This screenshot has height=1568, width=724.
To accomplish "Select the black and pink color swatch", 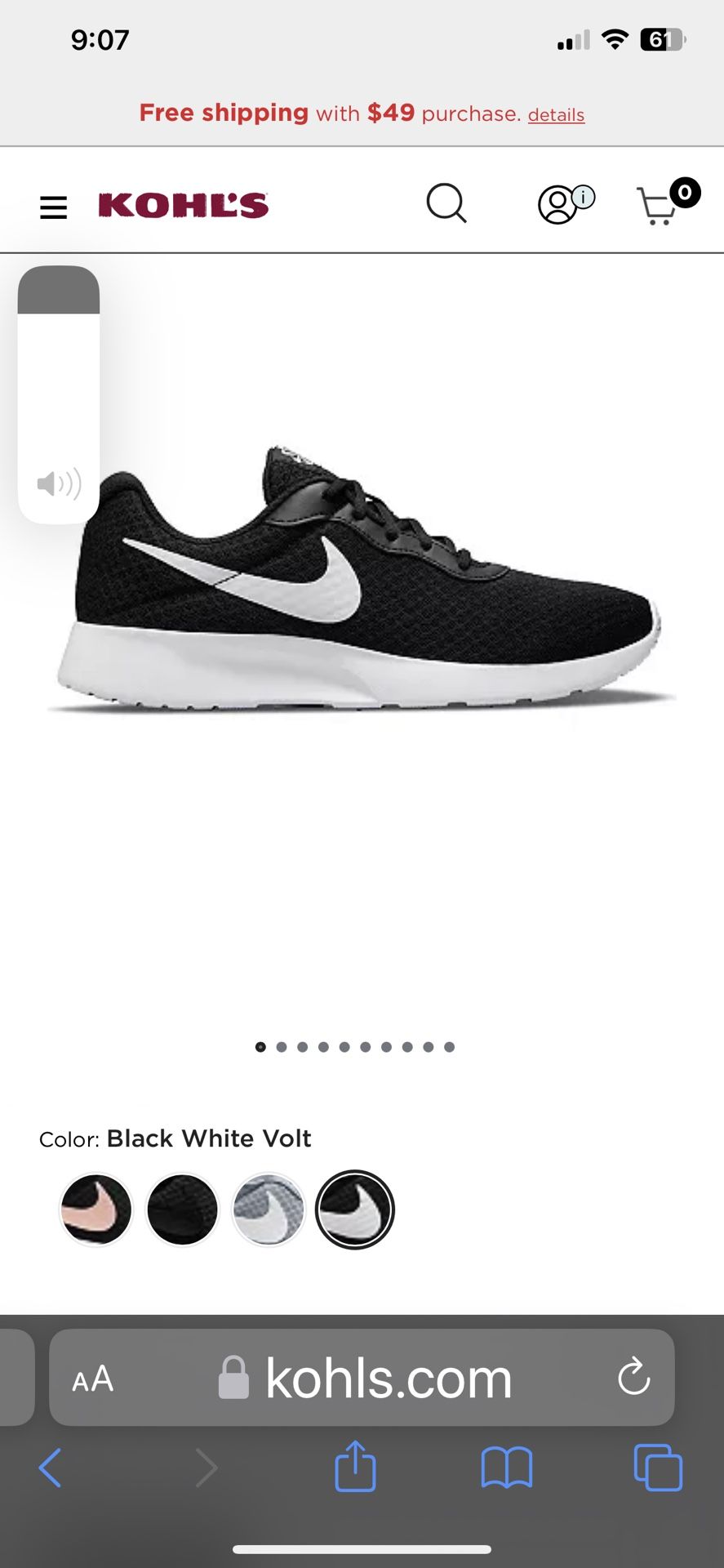I will click(x=96, y=1209).
